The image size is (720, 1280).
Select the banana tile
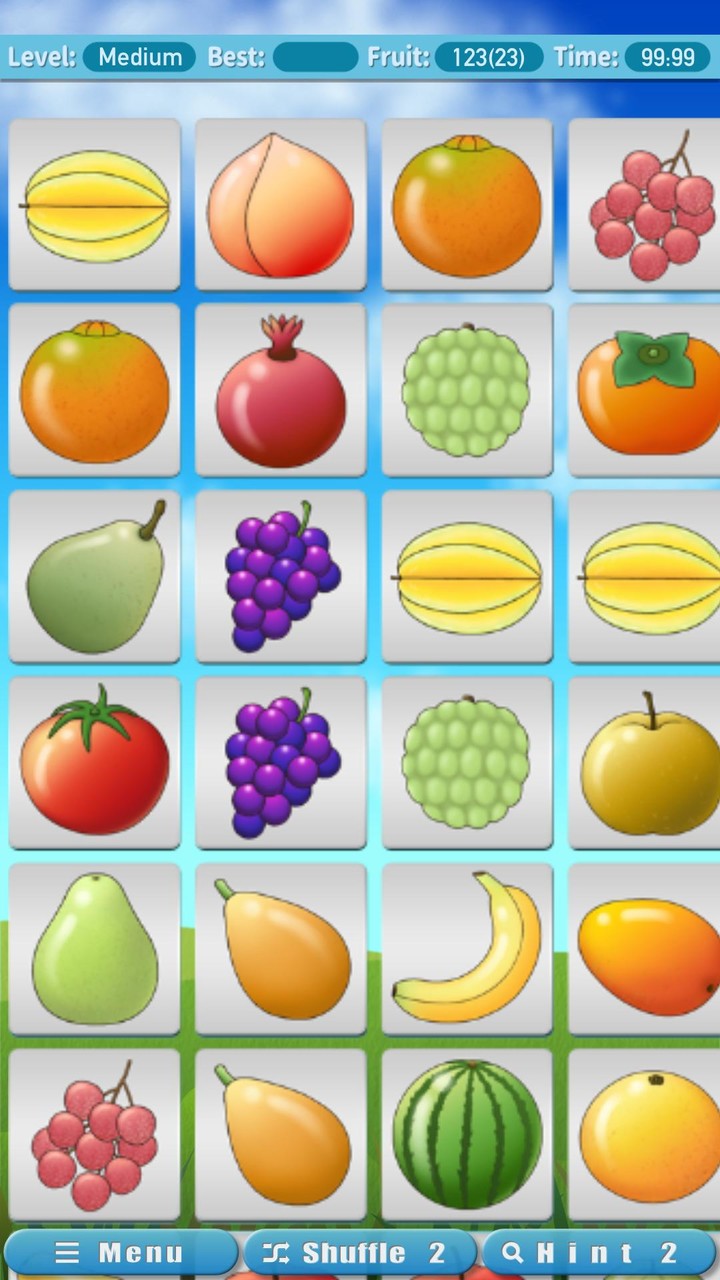467,948
